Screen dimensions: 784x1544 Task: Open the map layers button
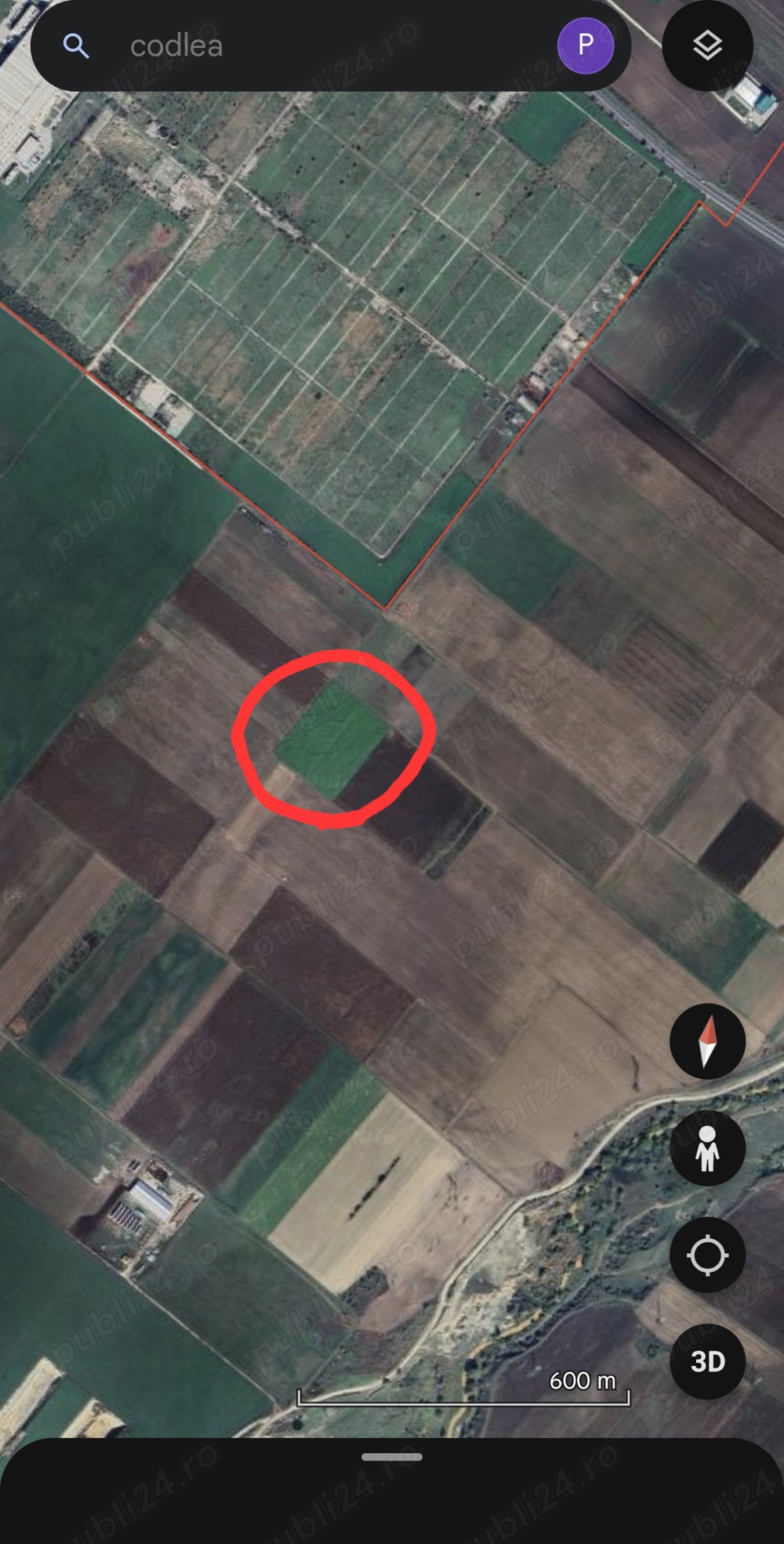[707, 45]
